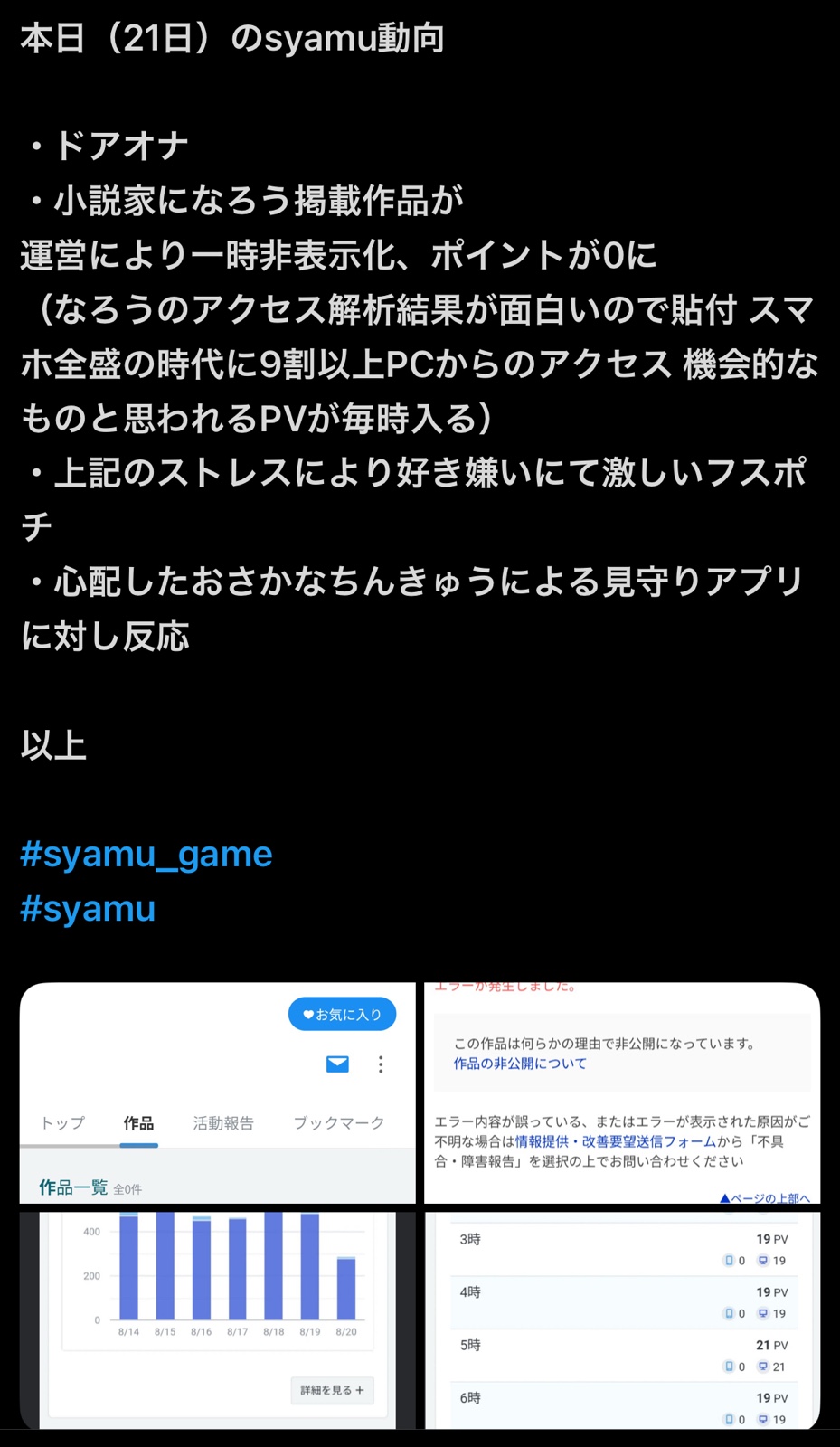Enlarge the attached bar chart image
840x1447 pixels.
click(218, 1320)
